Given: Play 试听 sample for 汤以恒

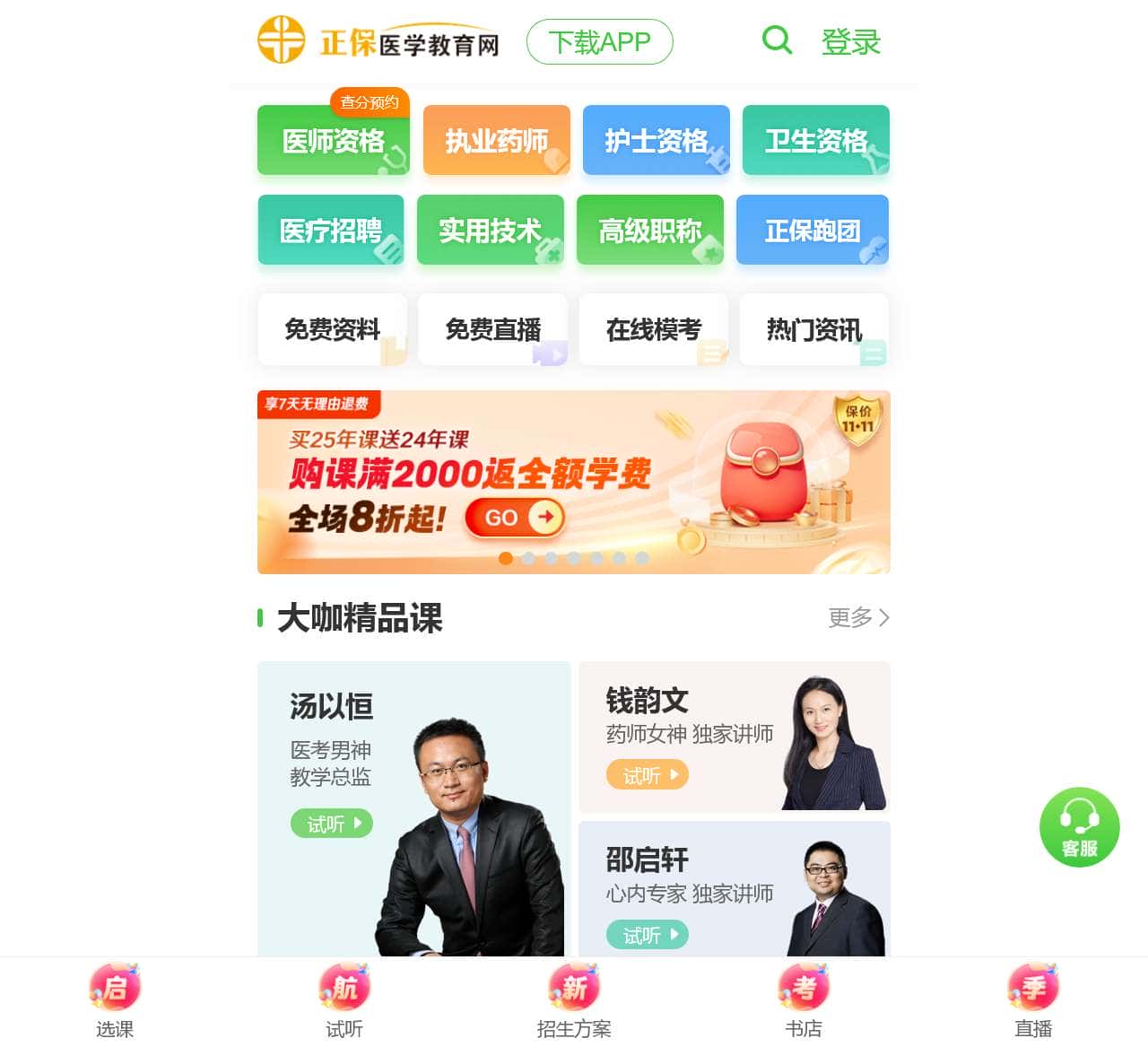Looking at the screenshot, I should (x=332, y=824).
